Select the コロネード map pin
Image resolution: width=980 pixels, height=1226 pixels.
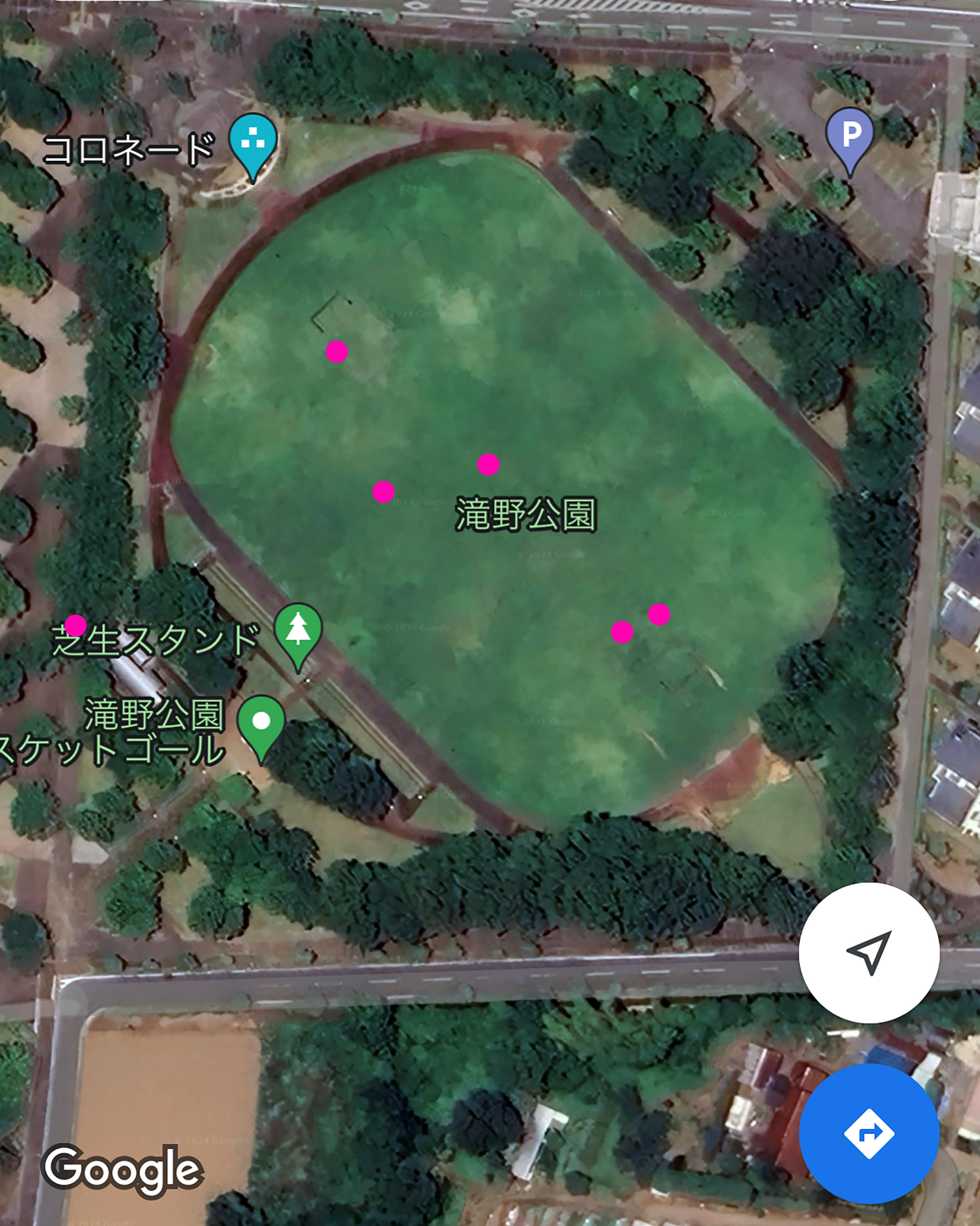(252, 143)
